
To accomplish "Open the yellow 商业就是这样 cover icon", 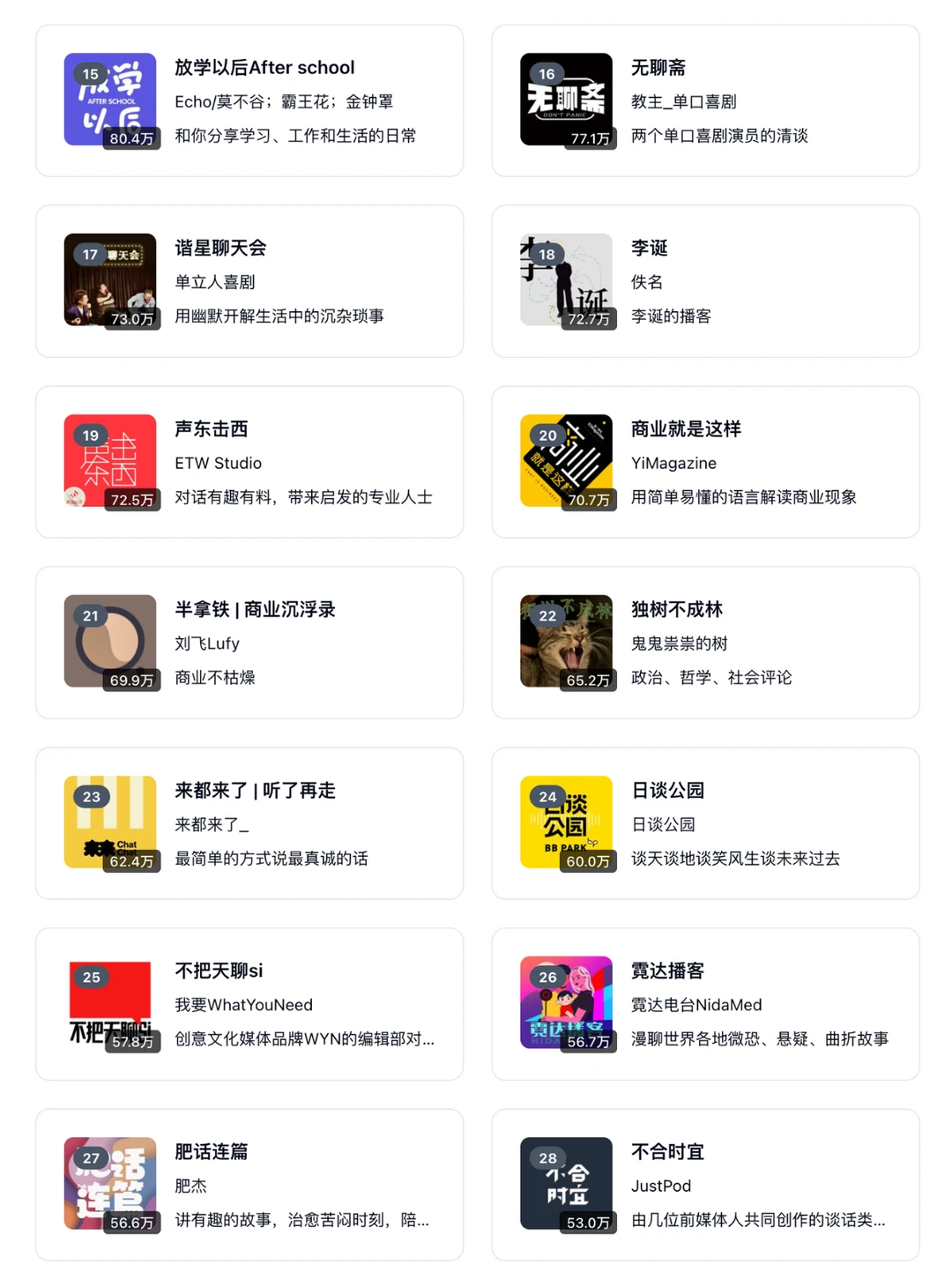I will tap(566, 461).
